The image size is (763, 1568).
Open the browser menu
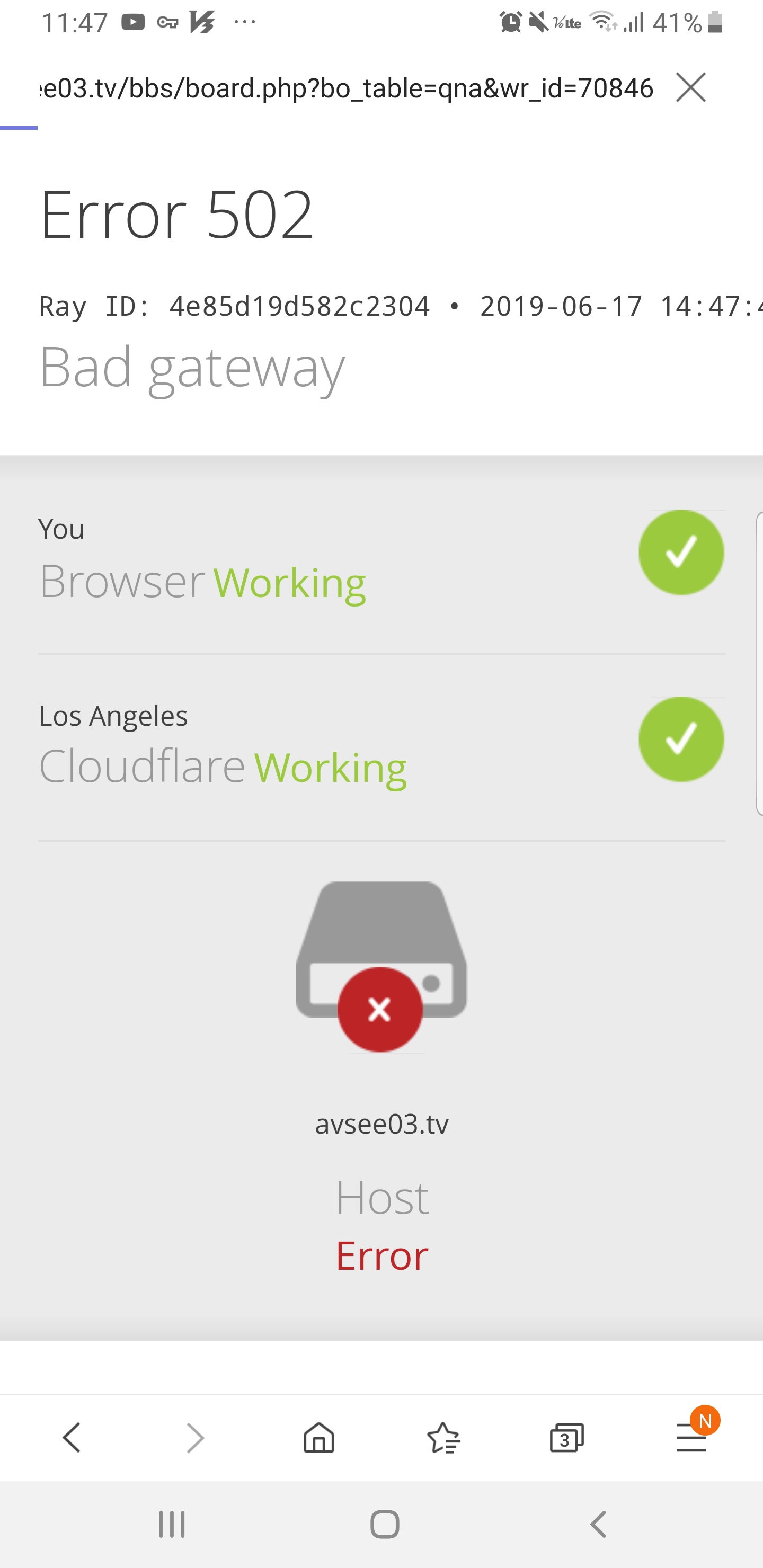pos(691,1437)
